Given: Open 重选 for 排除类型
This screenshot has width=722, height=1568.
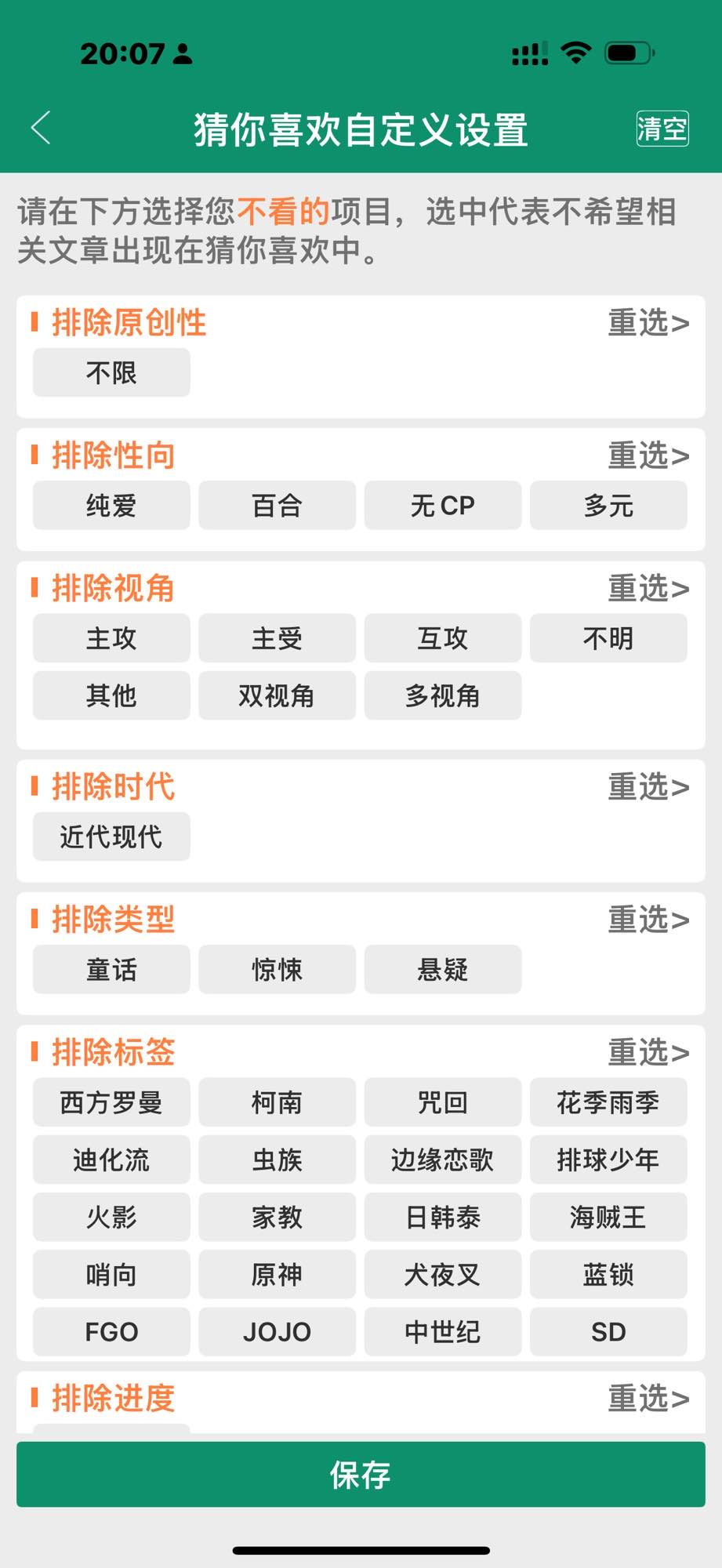Looking at the screenshot, I should [x=648, y=920].
